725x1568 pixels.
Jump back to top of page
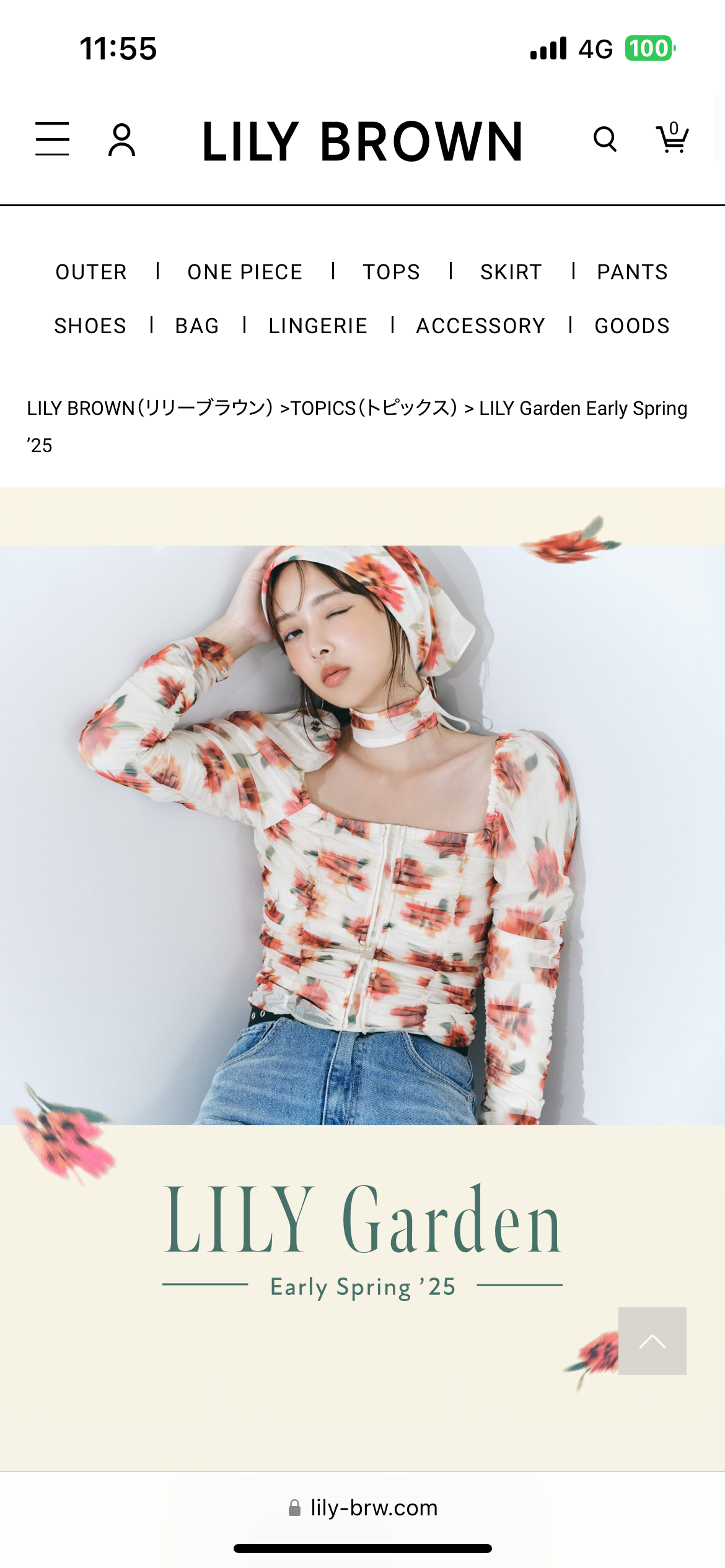(x=652, y=1341)
